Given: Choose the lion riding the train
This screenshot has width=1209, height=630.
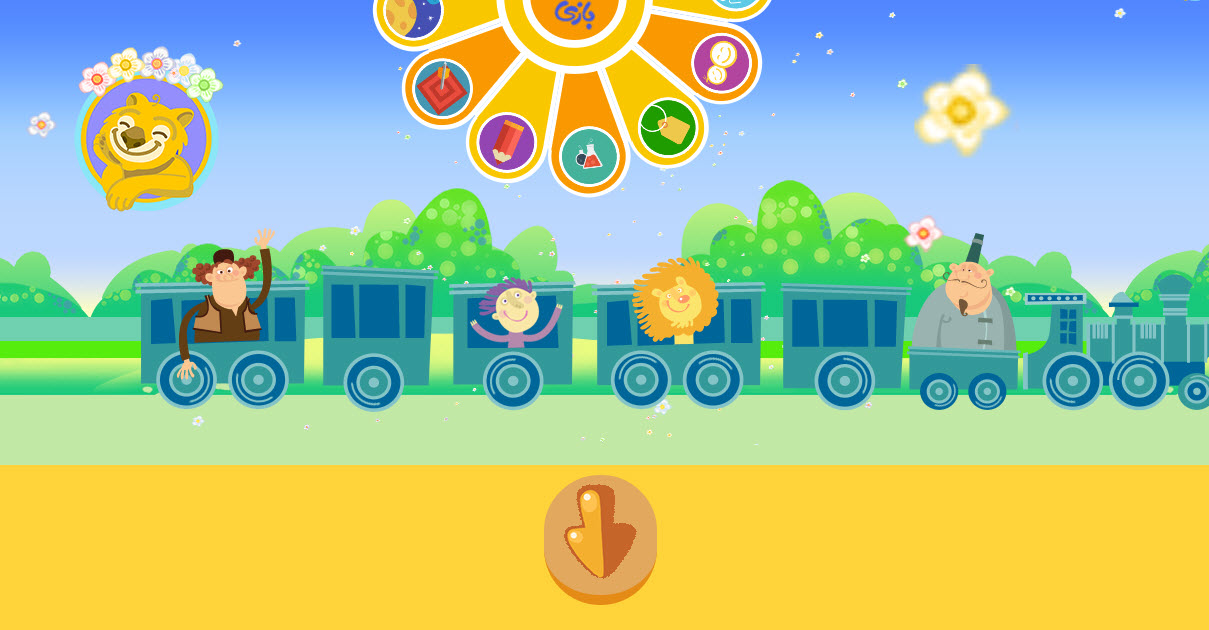Looking at the screenshot, I should pyautogui.click(x=677, y=300).
